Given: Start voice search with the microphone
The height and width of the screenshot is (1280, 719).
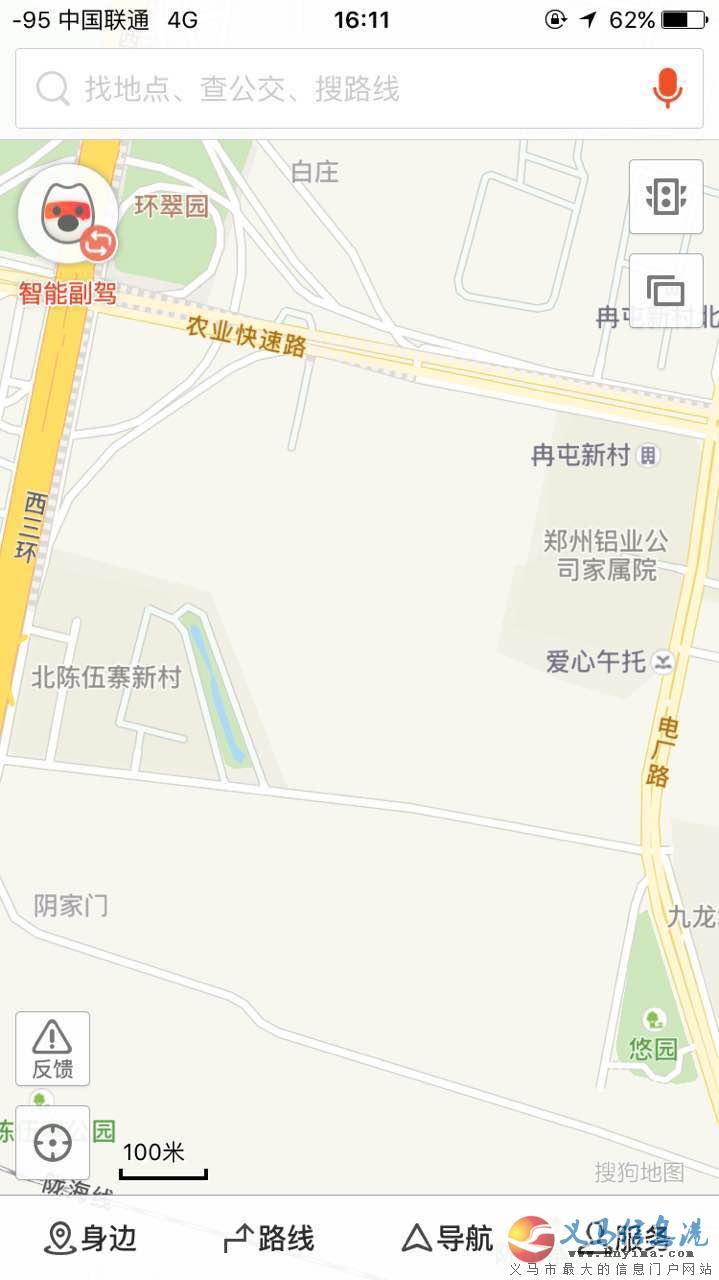Looking at the screenshot, I should tap(667, 89).
